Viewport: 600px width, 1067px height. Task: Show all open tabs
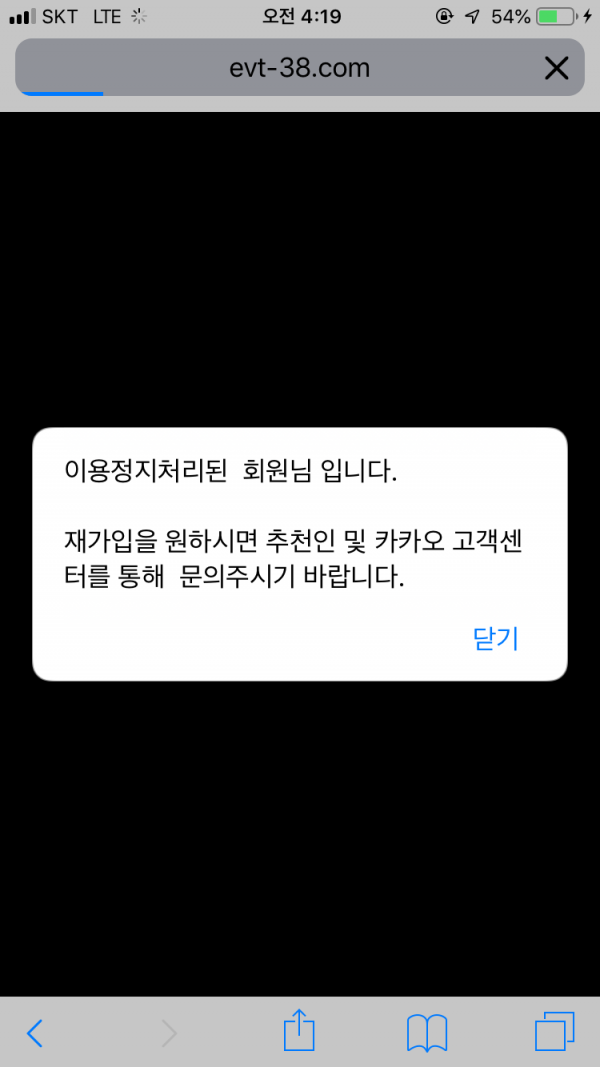tap(555, 1032)
